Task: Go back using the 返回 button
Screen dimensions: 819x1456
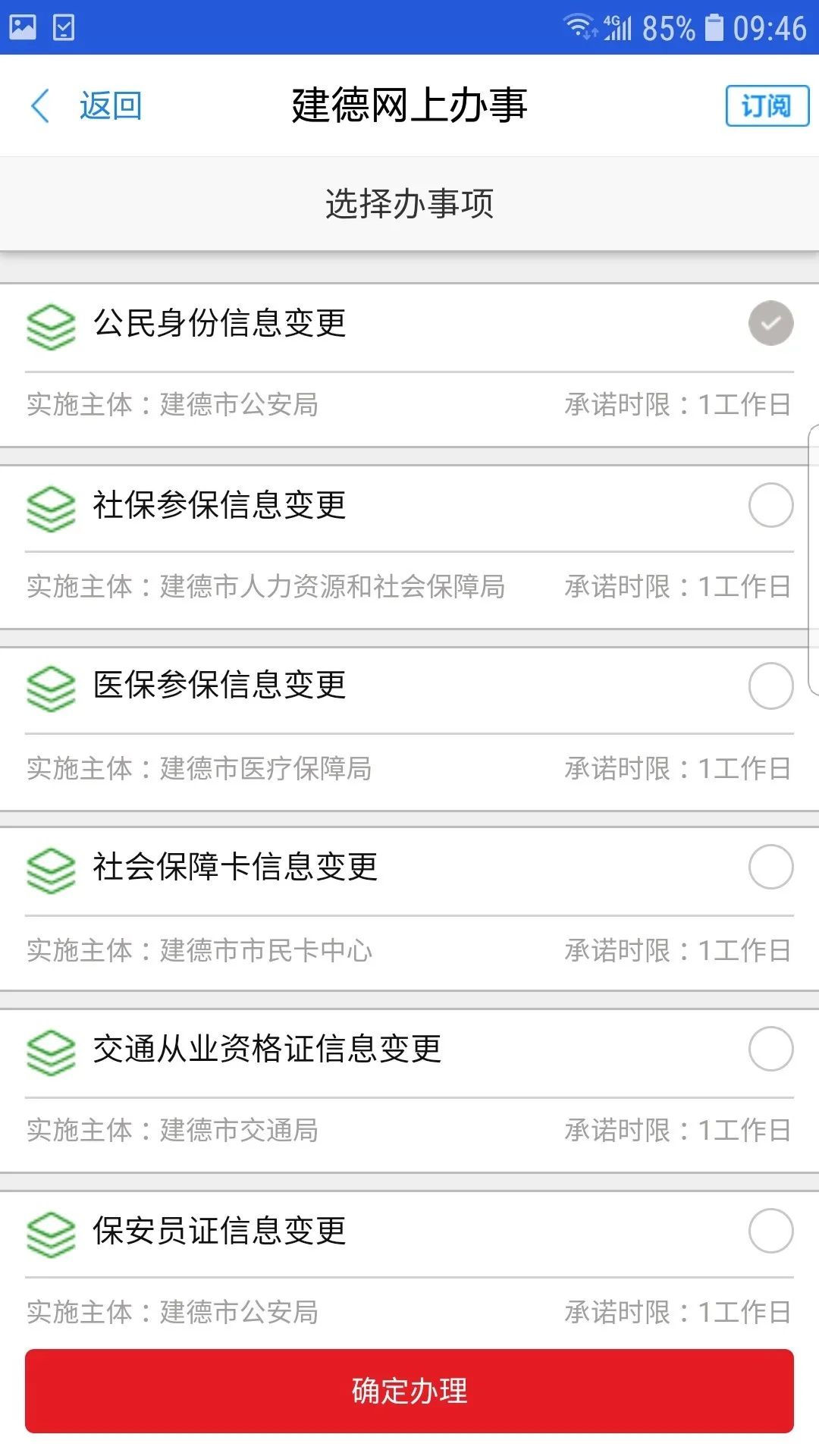Action: (87, 105)
